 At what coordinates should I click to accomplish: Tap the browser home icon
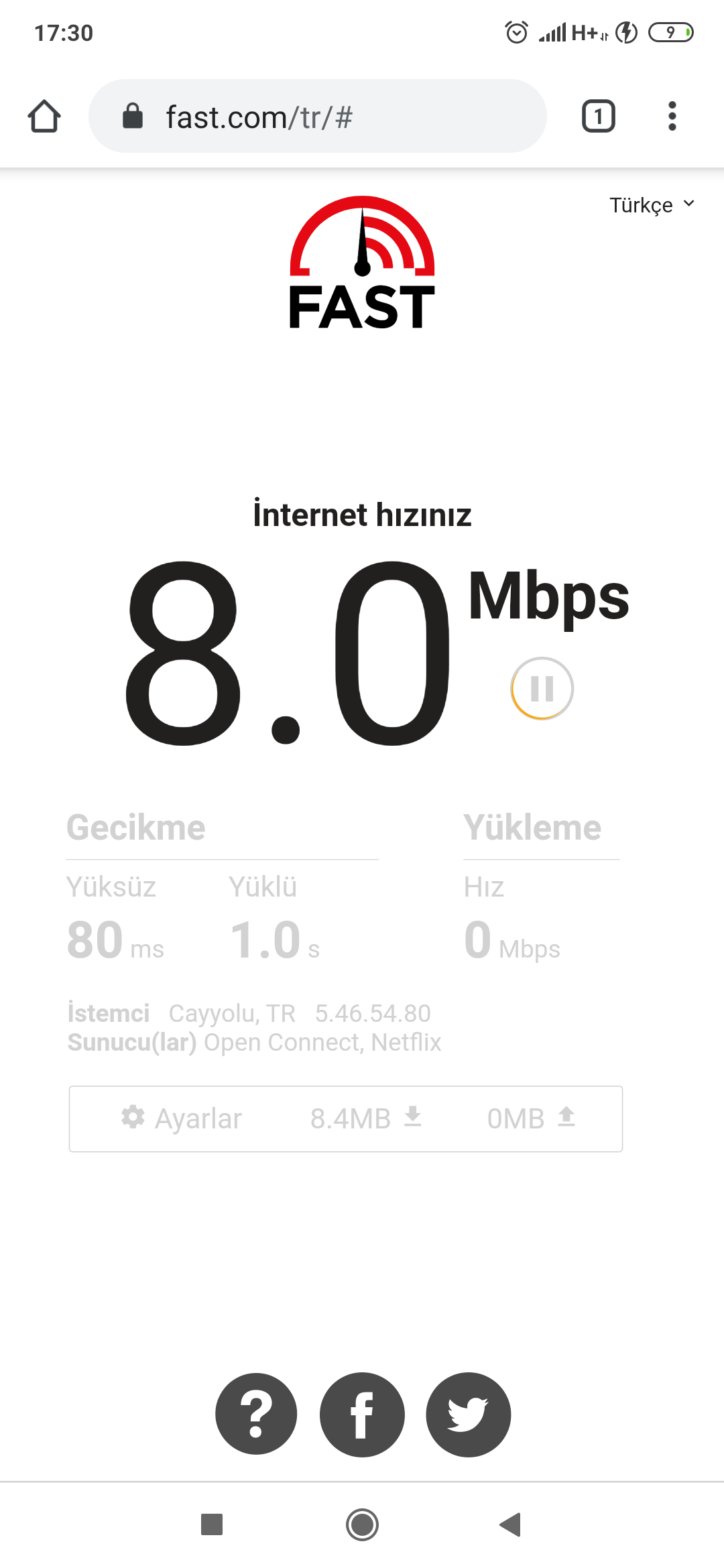pos(44,117)
